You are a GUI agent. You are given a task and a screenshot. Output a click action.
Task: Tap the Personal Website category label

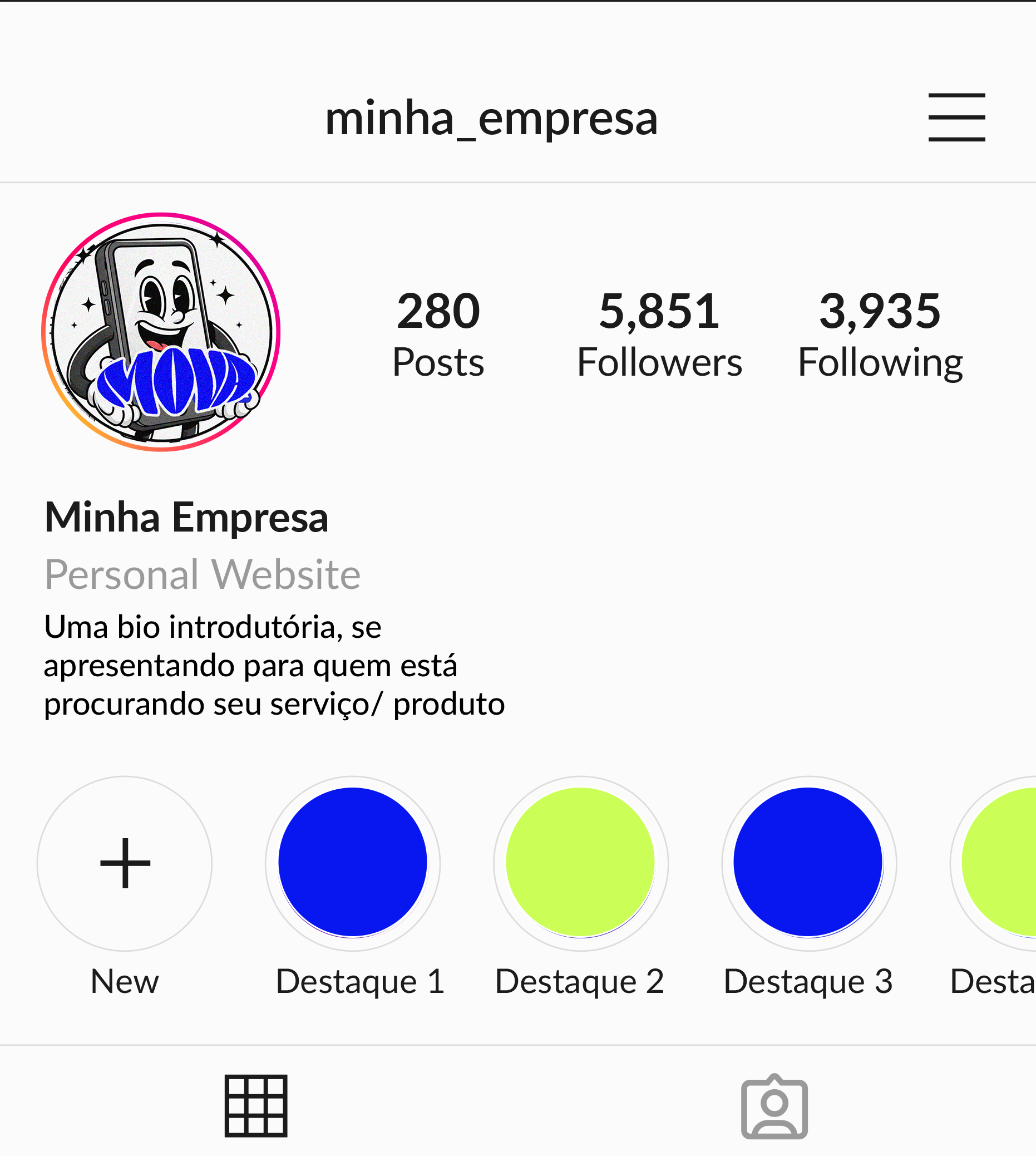(203, 574)
